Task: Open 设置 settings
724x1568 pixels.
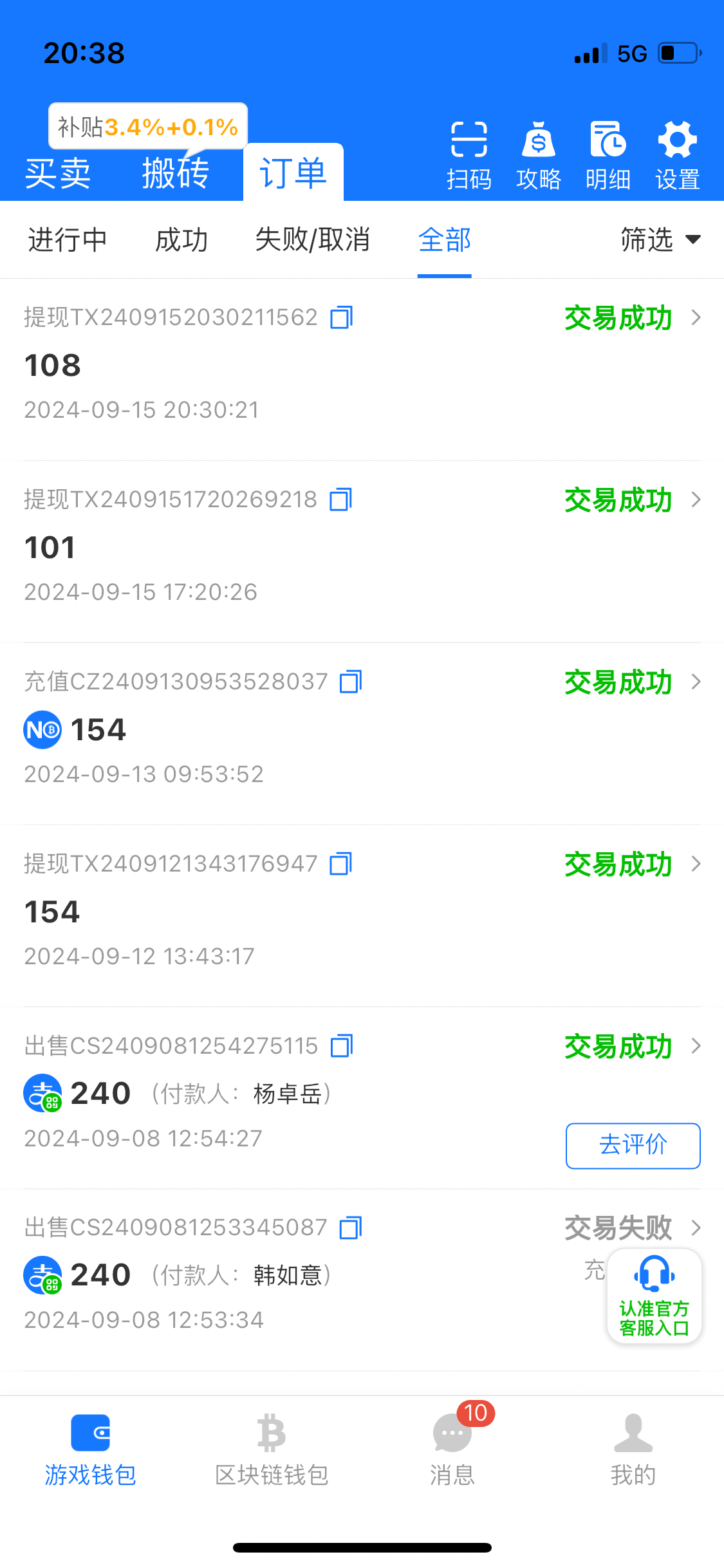Action: click(x=678, y=156)
